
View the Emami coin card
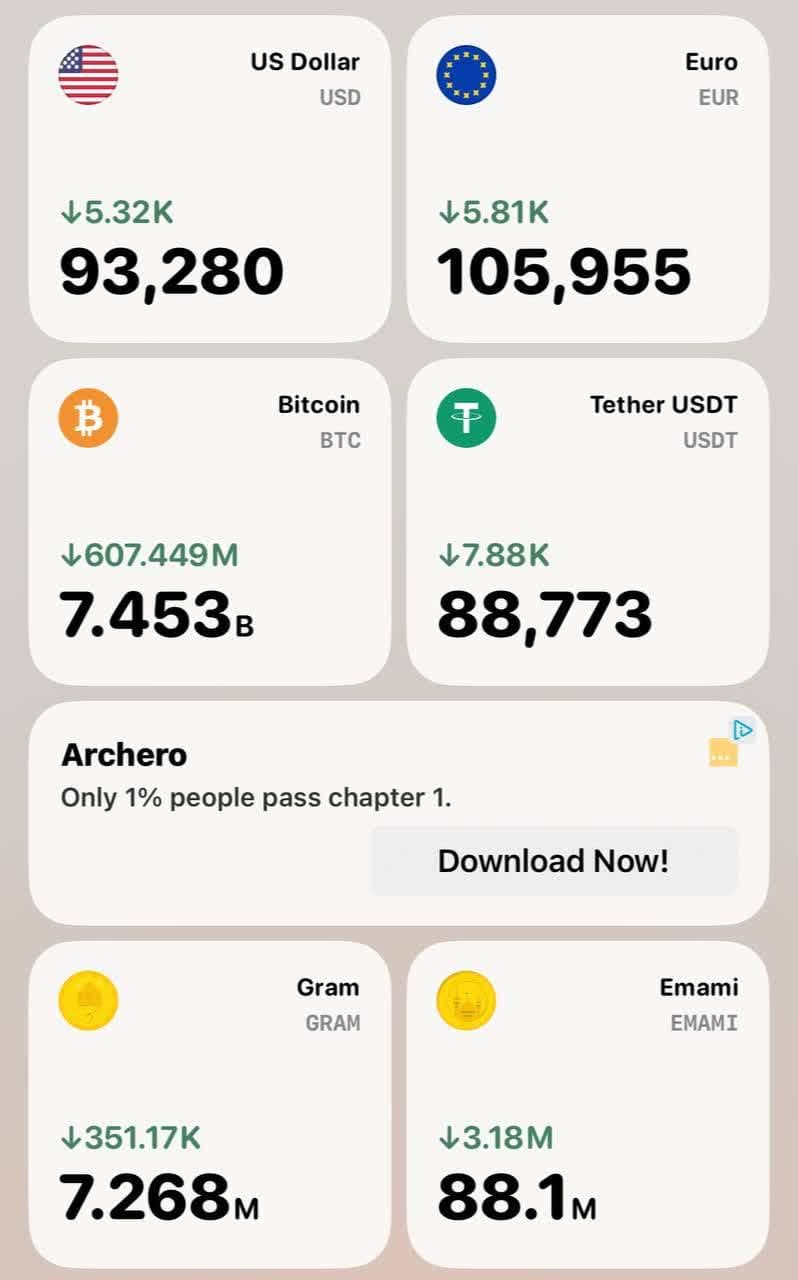(x=587, y=1104)
